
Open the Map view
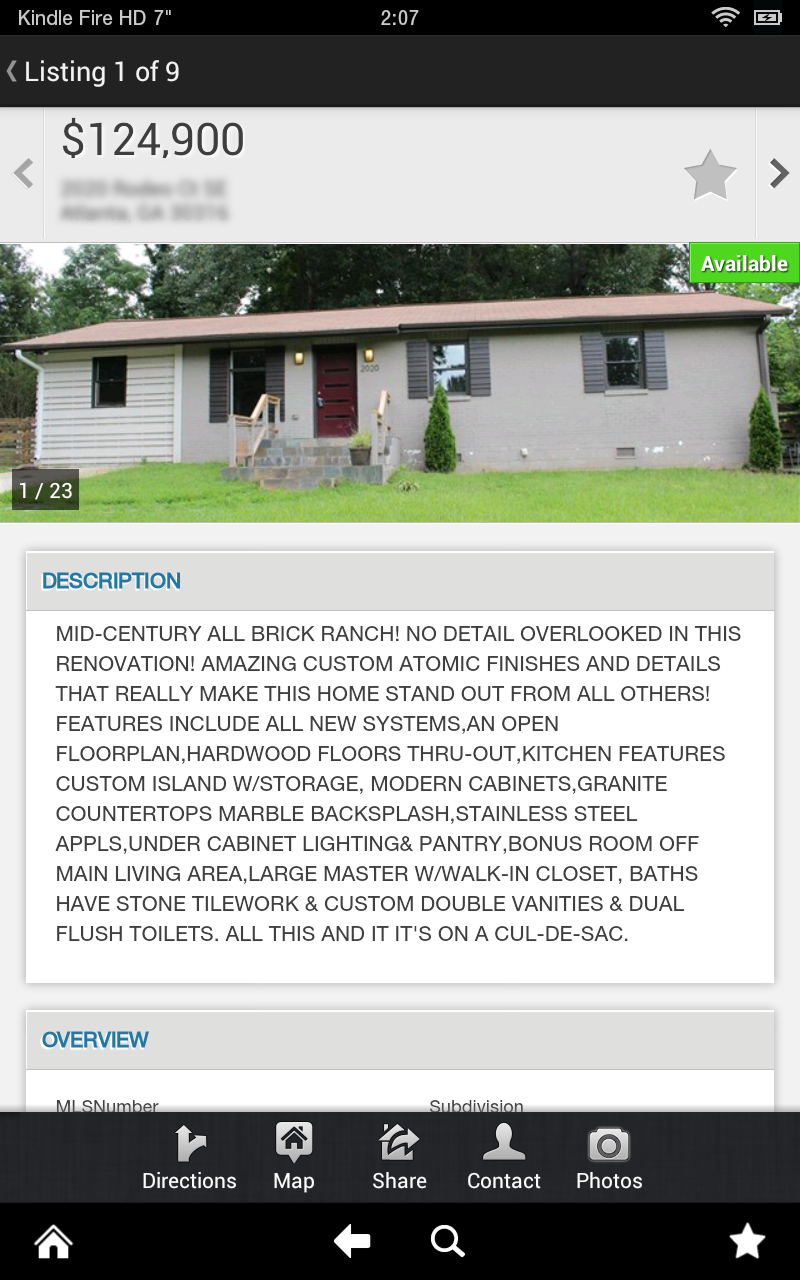point(294,1158)
